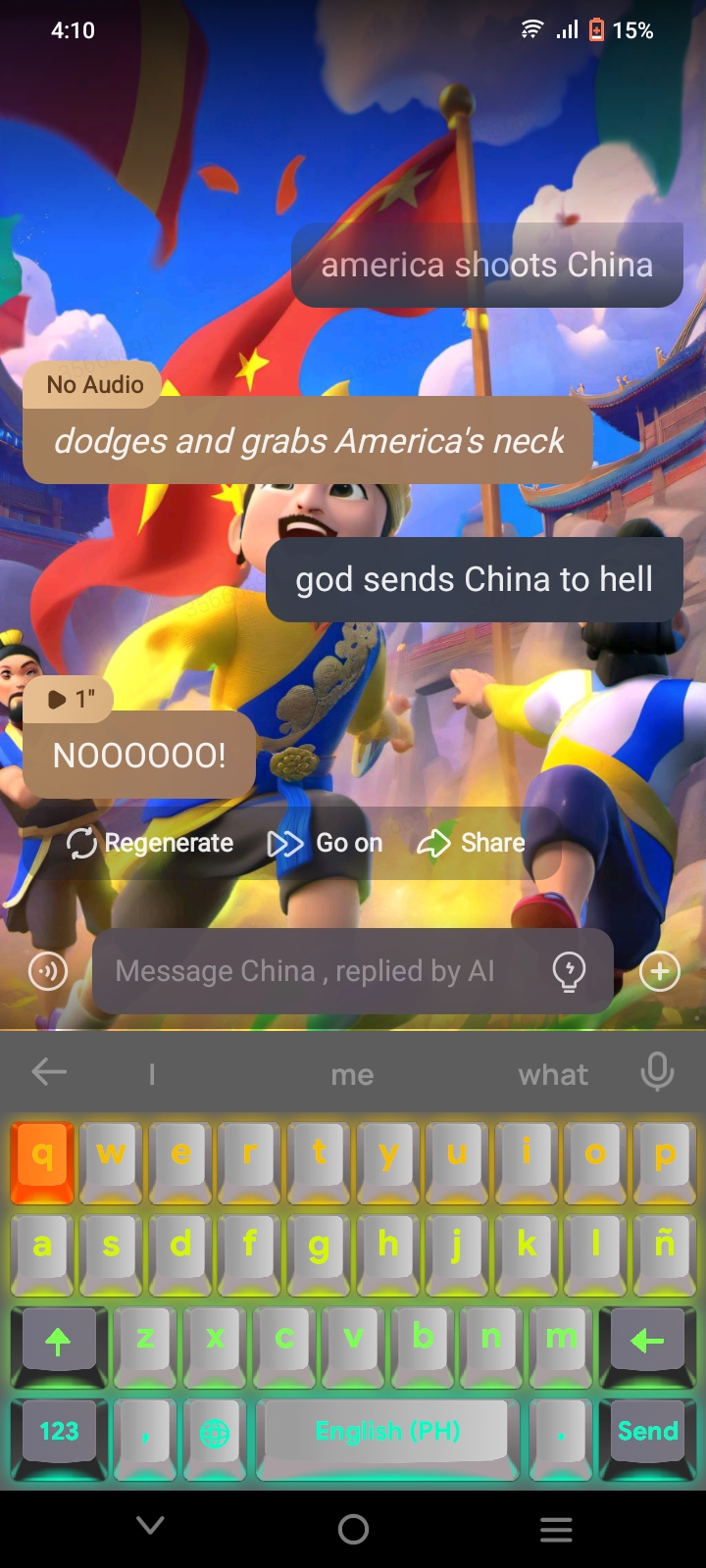Choose the keyboard suggestion "what"
Screen dimensions: 706x1568
tap(553, 1075)
